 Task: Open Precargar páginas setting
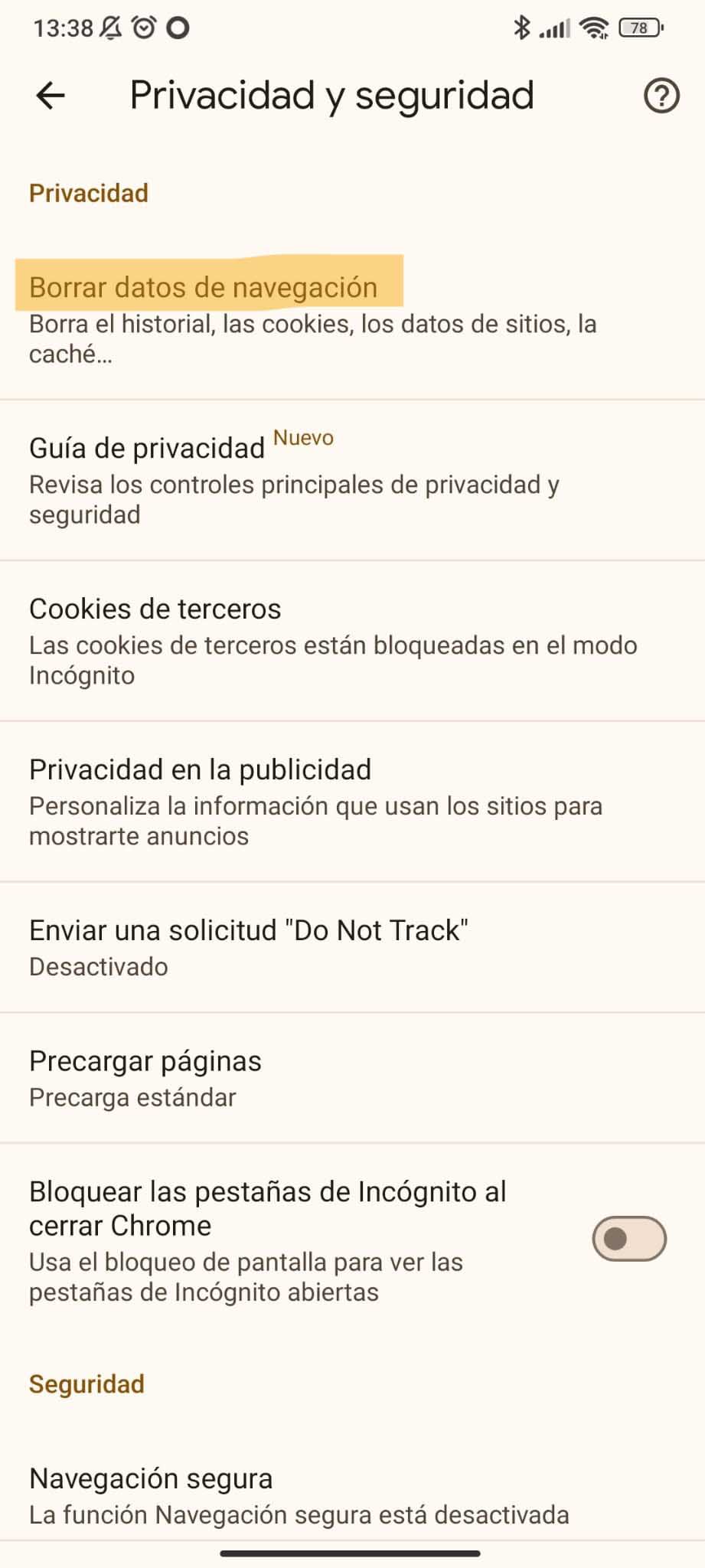(145, 1062)
